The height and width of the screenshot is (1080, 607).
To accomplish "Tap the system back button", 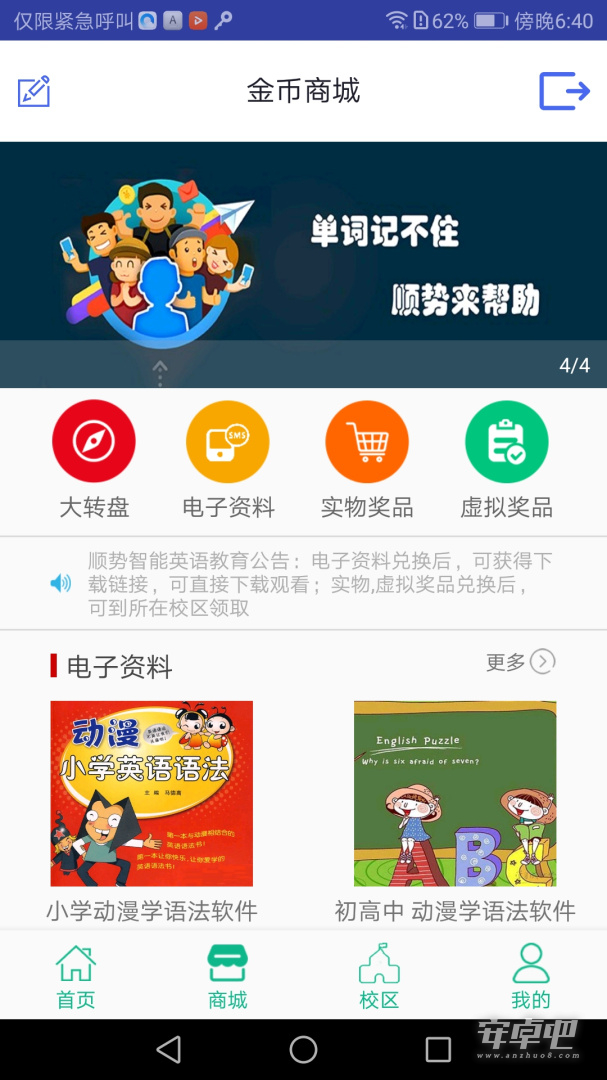I will [x=169, y=1050].
